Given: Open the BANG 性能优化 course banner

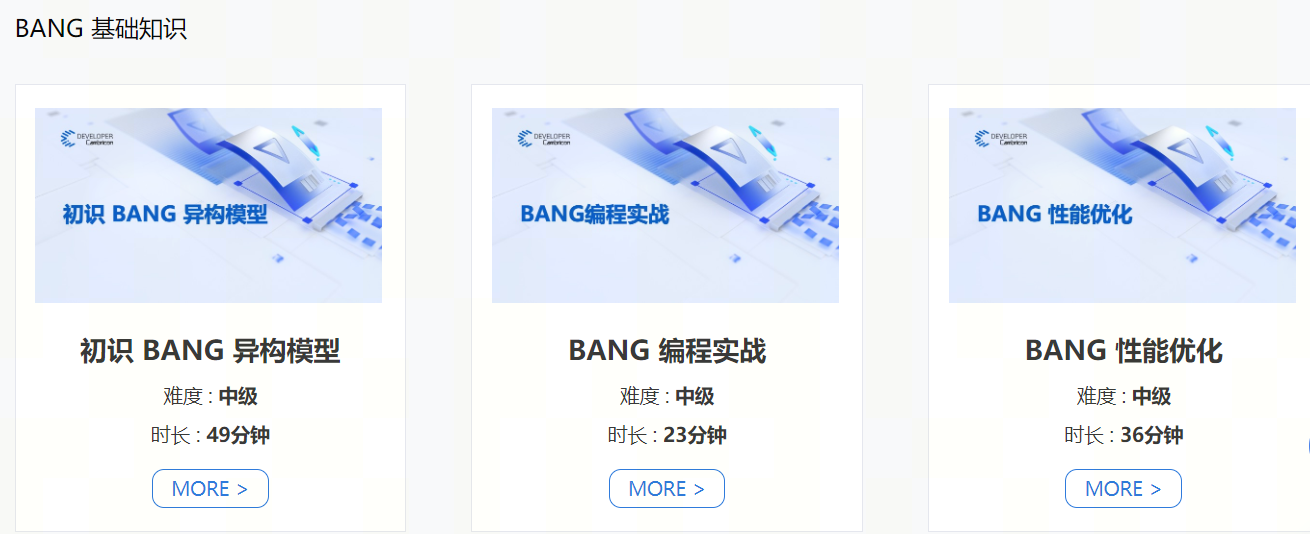Looking at the screenshot, I should (1122, 205).
